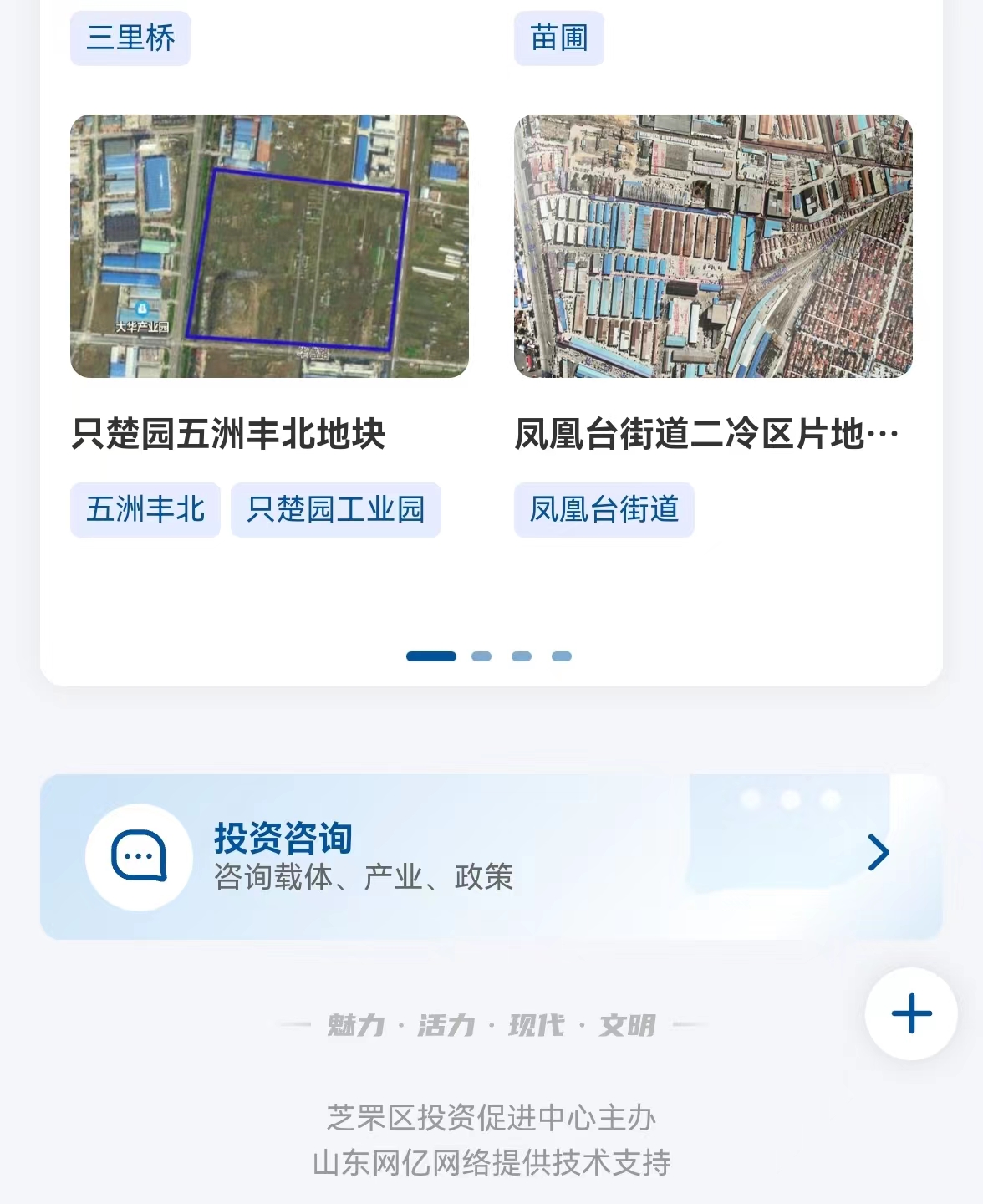The width and height of the screenshot is (983, 1204).
Task: Select the 三里桥 tag chip
Action: pyautogui.click(x=130, y=38)
